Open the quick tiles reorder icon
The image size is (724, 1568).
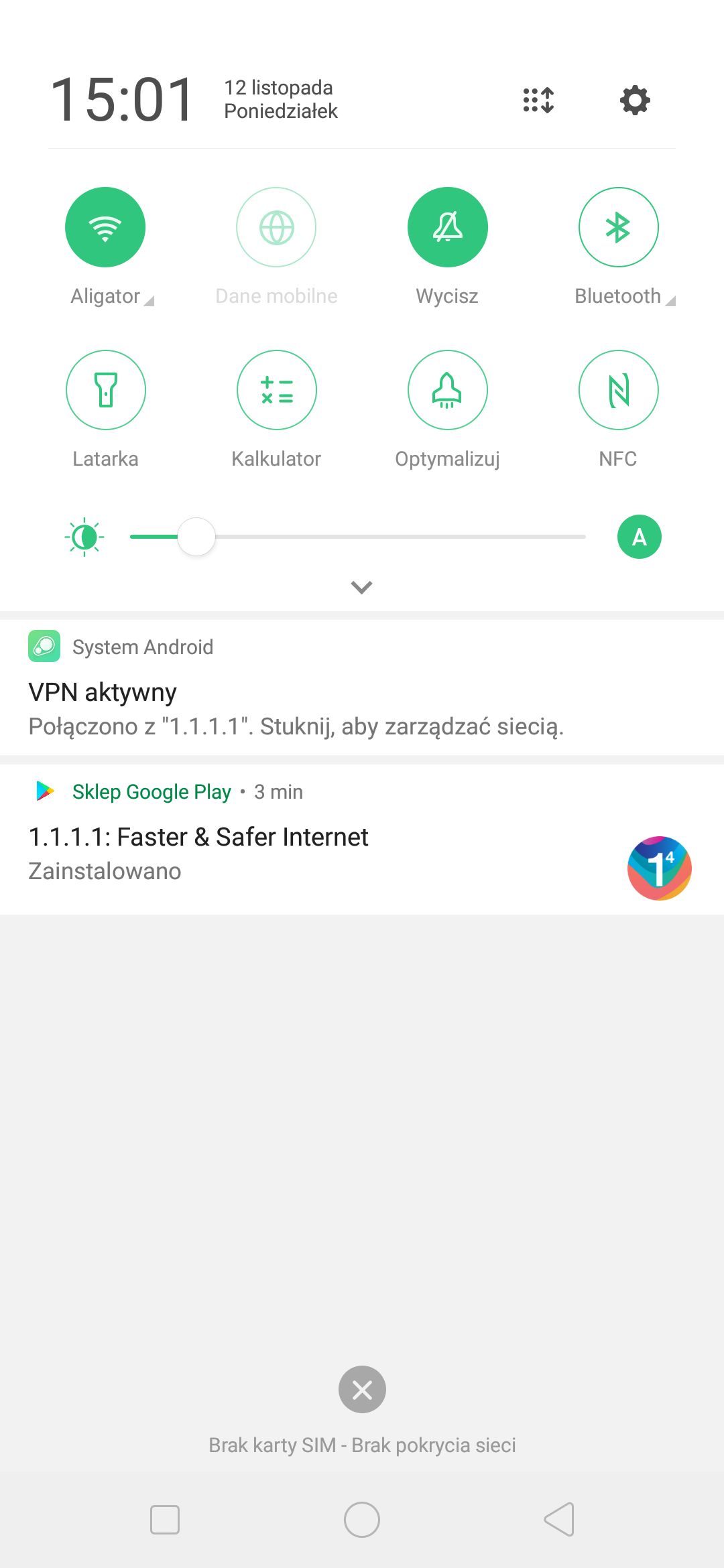click(x=538, y=101)
